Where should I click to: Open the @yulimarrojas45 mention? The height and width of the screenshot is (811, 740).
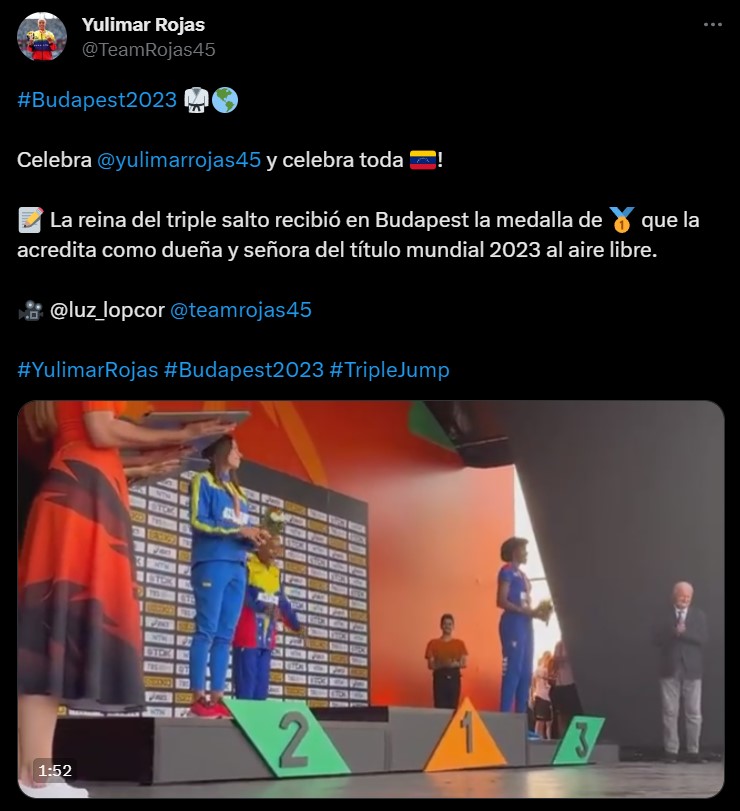click(179, 160)
